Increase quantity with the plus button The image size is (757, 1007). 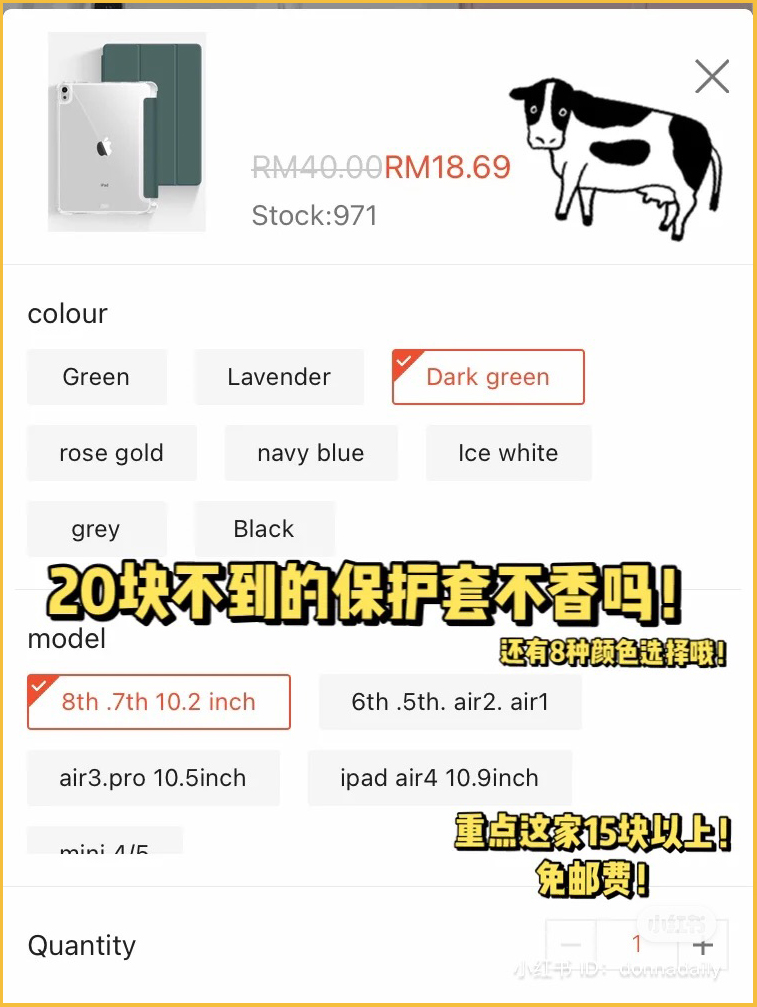(x=703, y=945)
